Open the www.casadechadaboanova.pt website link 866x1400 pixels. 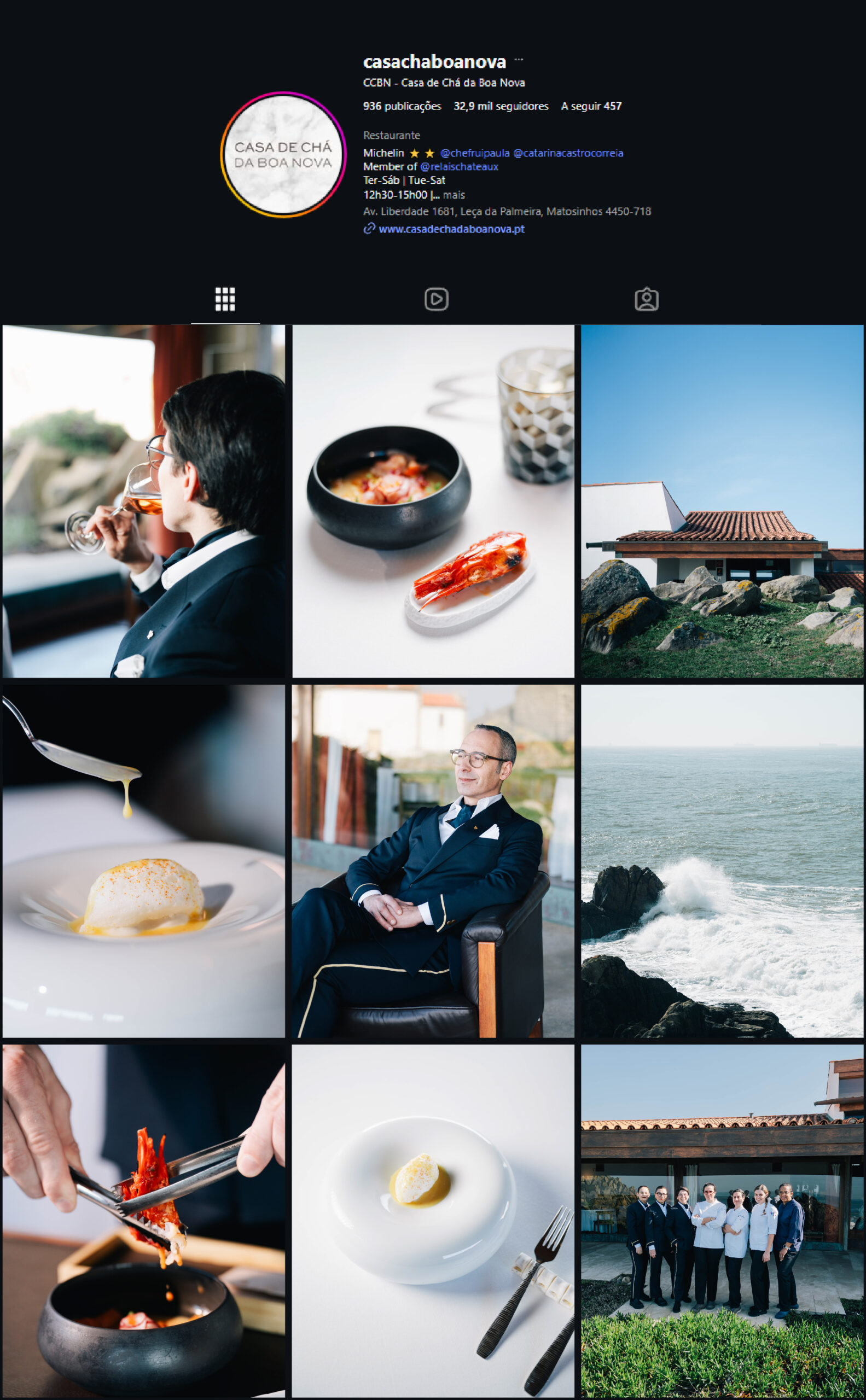coord(451,229)
